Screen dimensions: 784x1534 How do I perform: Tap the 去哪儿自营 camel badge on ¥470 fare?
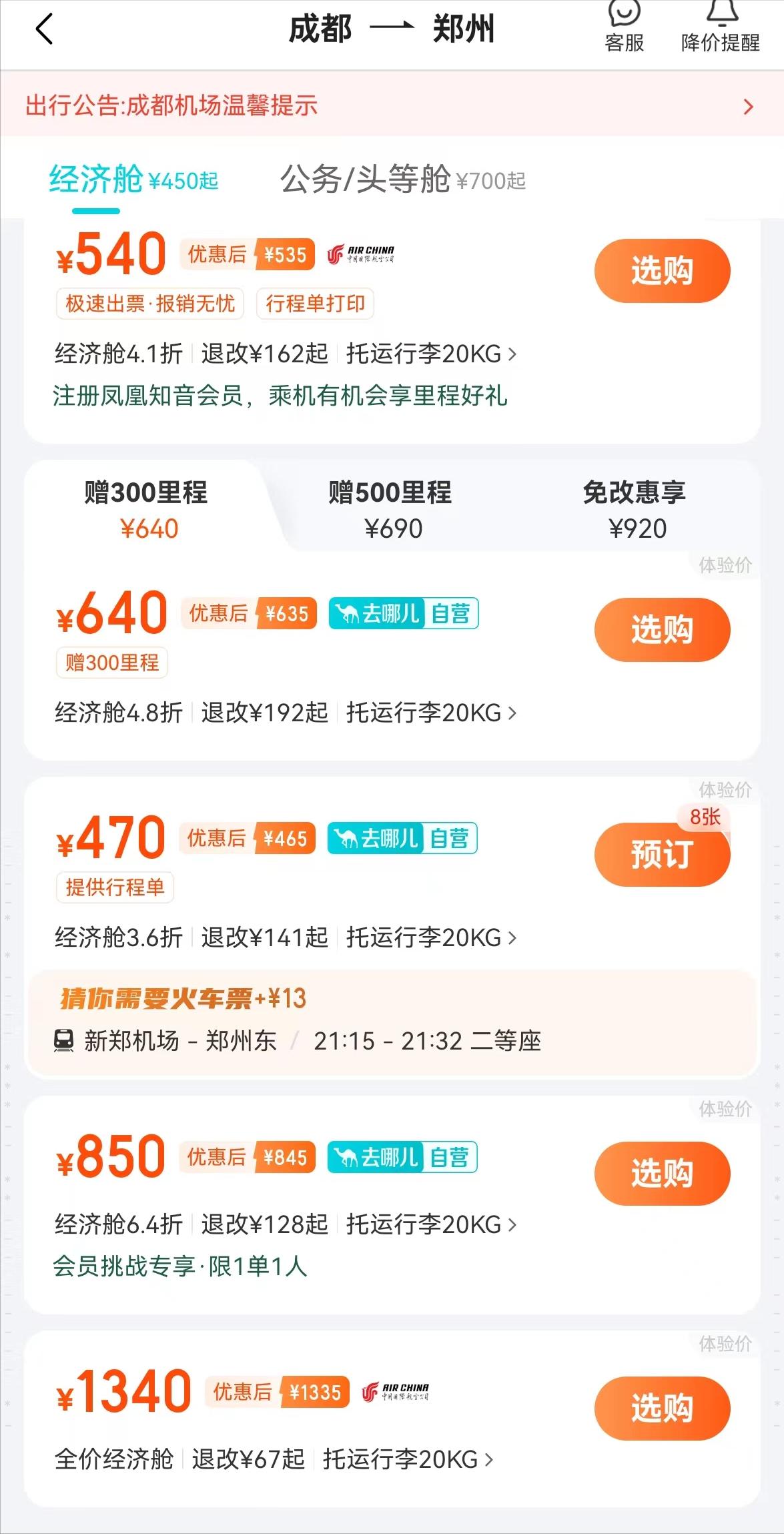click(x=402, y=839)
